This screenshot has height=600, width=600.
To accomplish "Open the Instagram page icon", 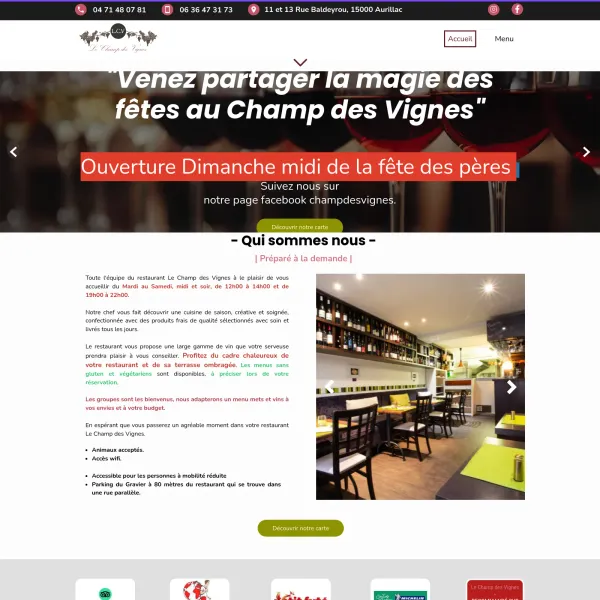I will point(493,9).
